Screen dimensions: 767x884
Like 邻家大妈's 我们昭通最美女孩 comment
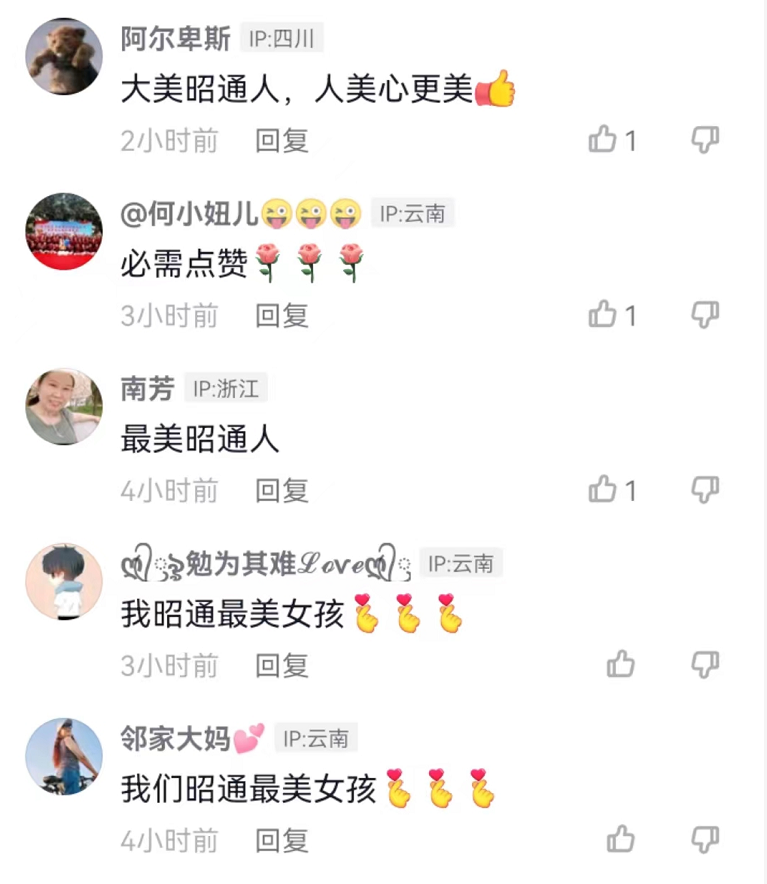pyautogui.click(x=621, y=839)
